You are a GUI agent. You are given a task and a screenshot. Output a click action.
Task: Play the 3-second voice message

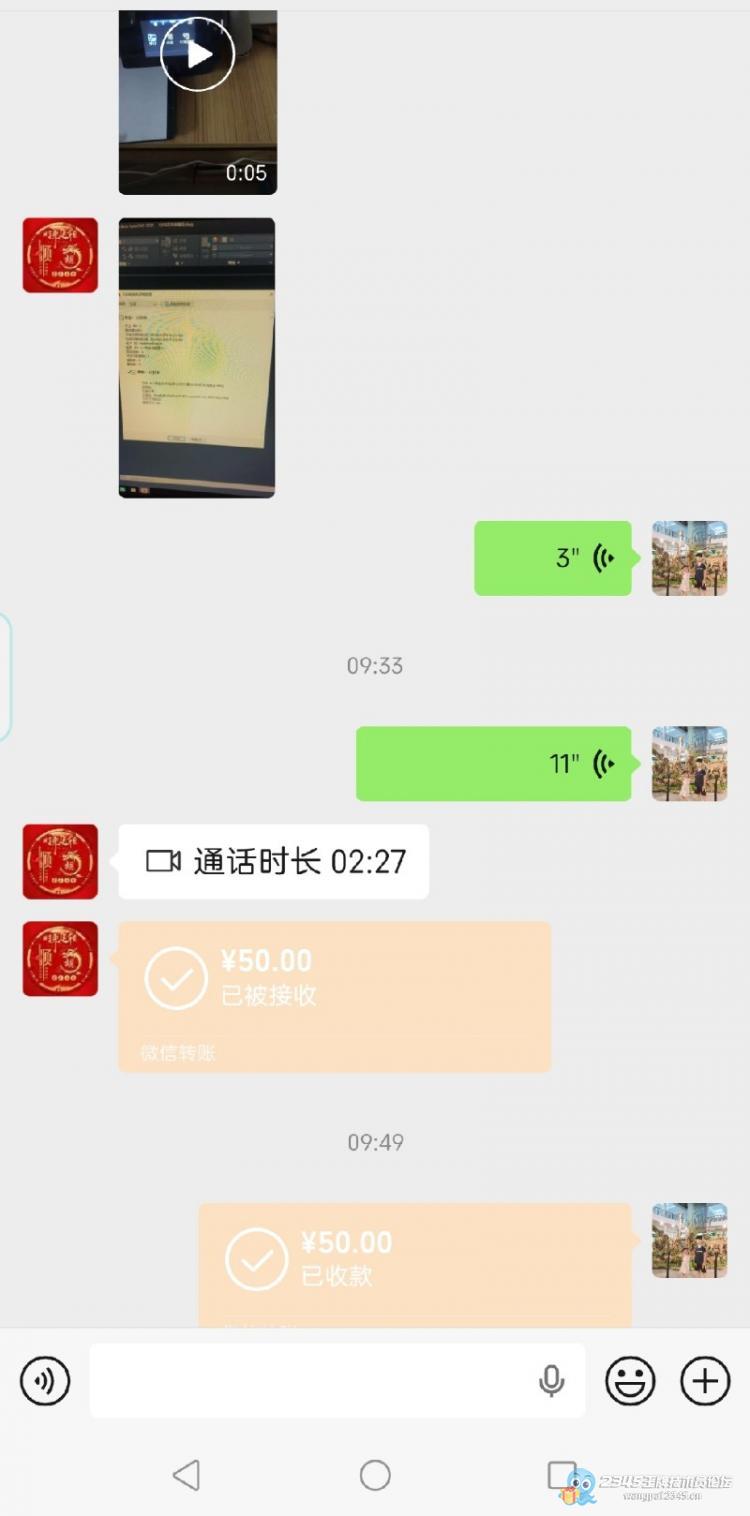(552, 558)
